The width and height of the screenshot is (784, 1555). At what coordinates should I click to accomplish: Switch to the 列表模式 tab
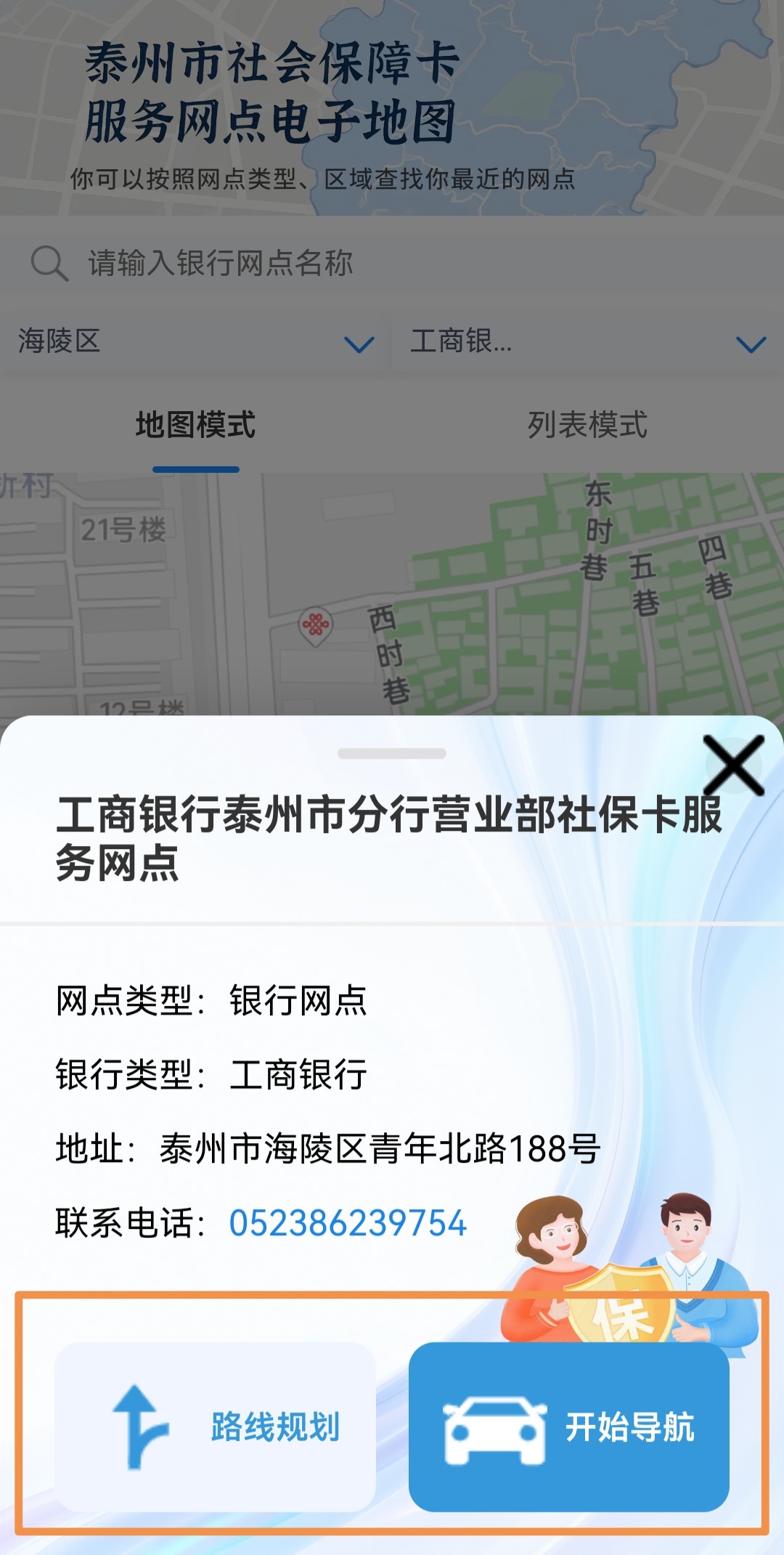pos(587,426)
